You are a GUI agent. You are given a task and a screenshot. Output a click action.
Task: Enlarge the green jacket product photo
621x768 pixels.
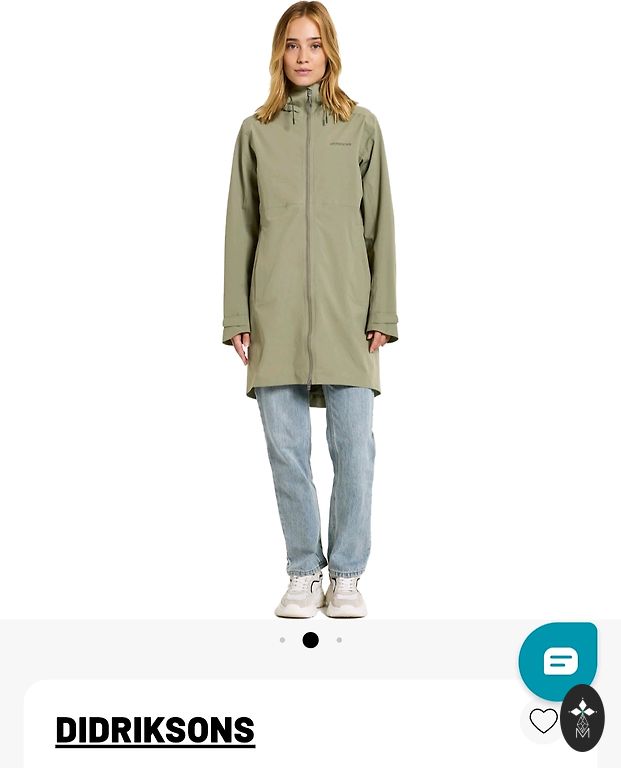[x=310, y=300]
